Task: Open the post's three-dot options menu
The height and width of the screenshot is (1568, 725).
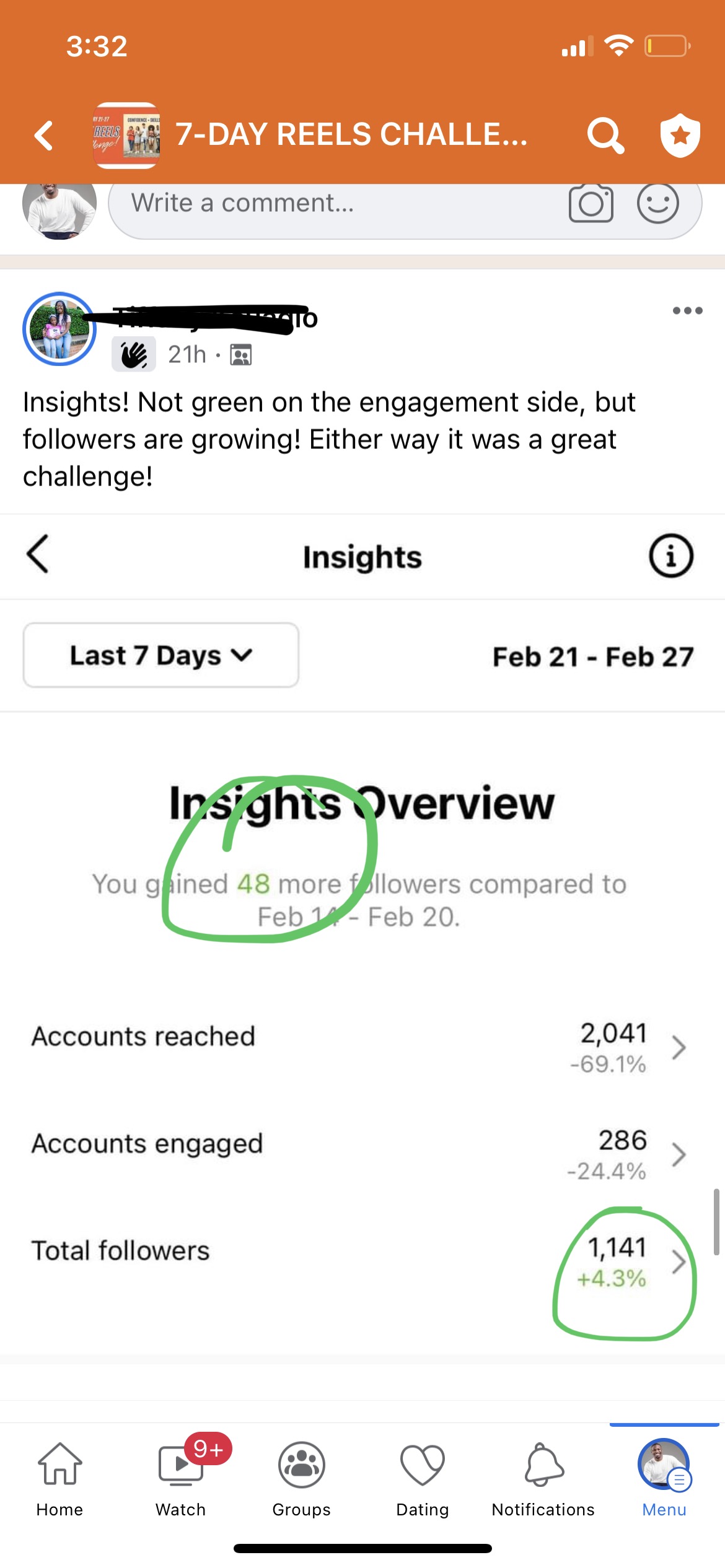Action: click(x=687, y=311)
